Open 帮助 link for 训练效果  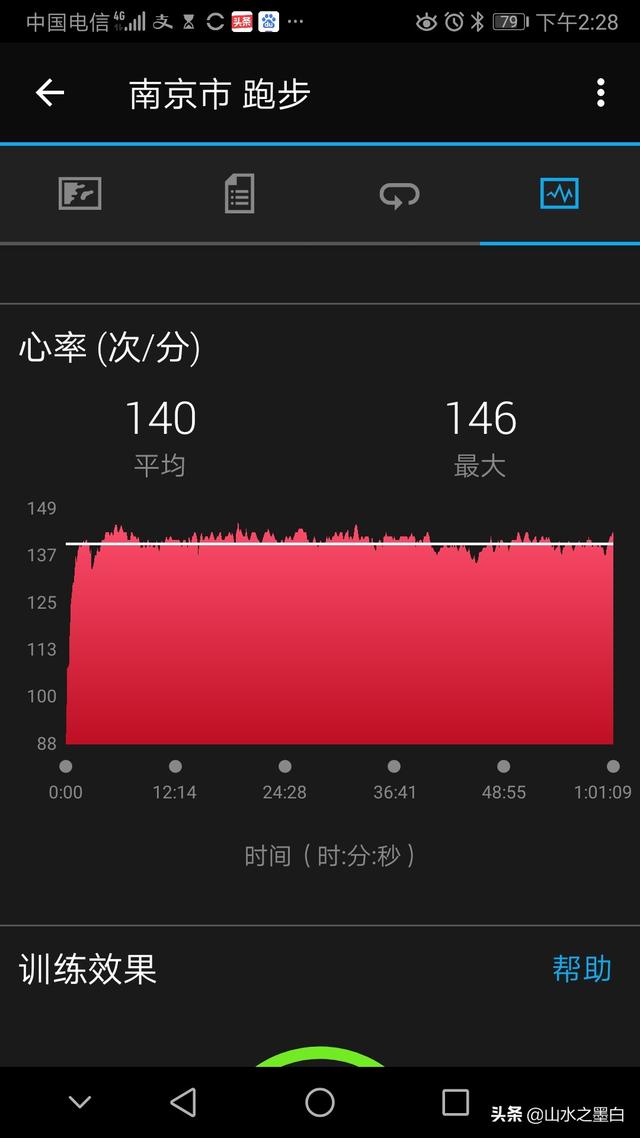pos(581,968)
